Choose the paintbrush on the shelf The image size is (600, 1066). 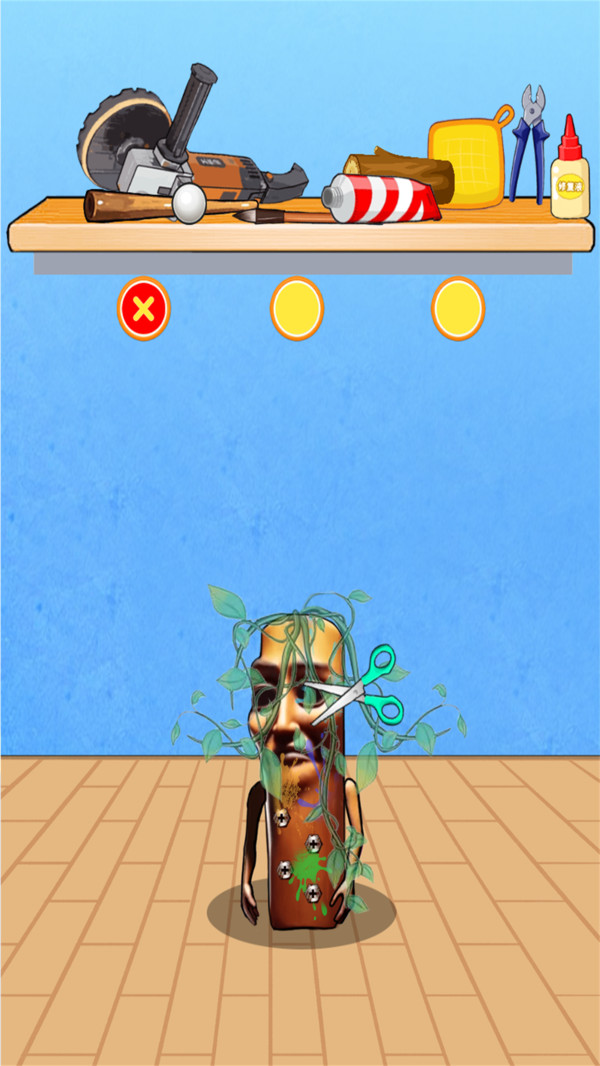tap(285, 217)
